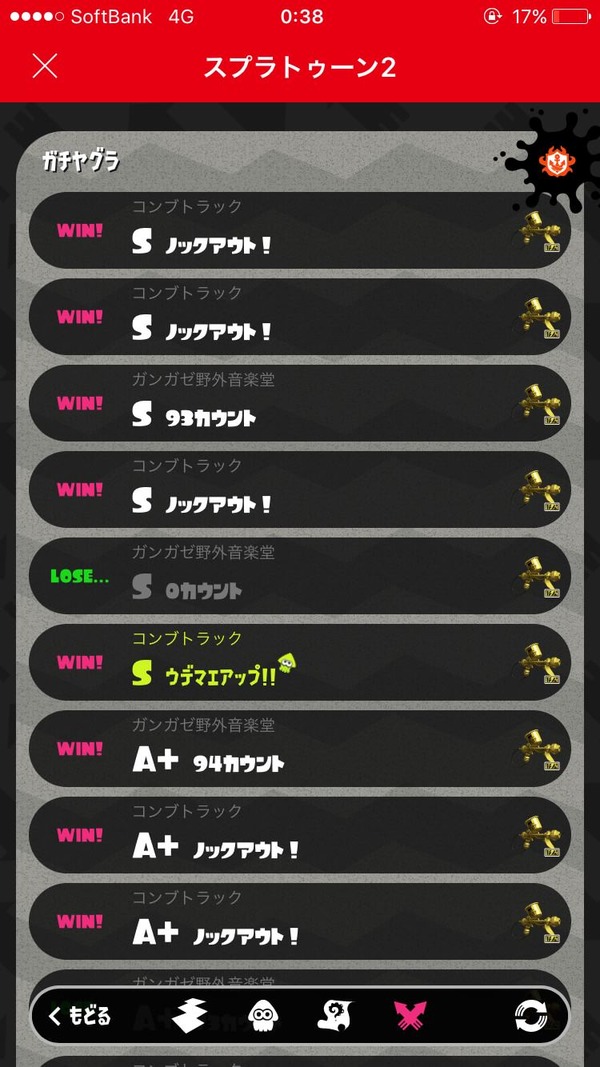Close the スプラトゥーン2 page with X
Viewport: 600px width, 1067px height.
pyautogui.click(x=45, y=67)
